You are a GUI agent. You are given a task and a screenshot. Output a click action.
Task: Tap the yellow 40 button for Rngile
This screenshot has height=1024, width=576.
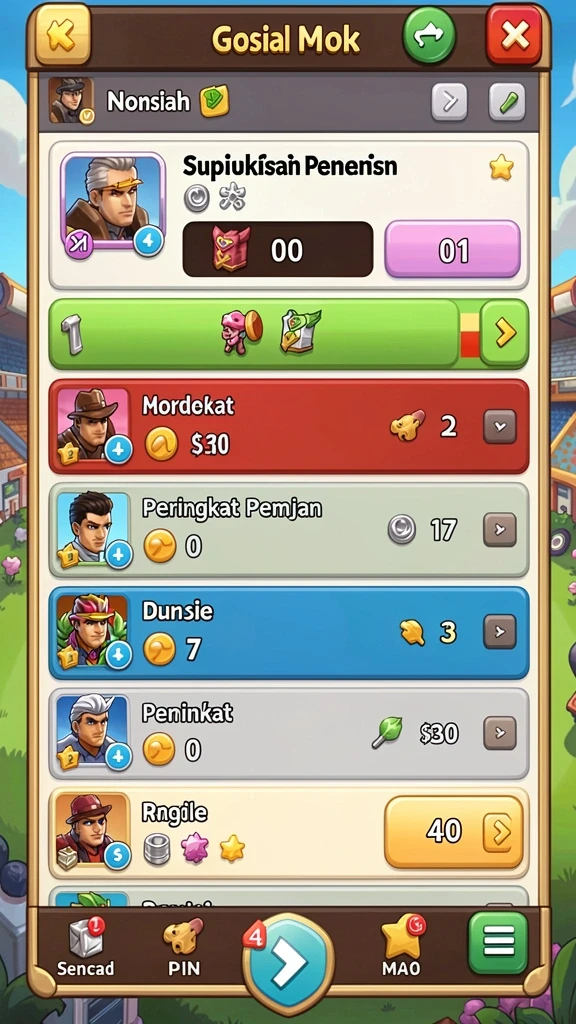click(454, 831)
